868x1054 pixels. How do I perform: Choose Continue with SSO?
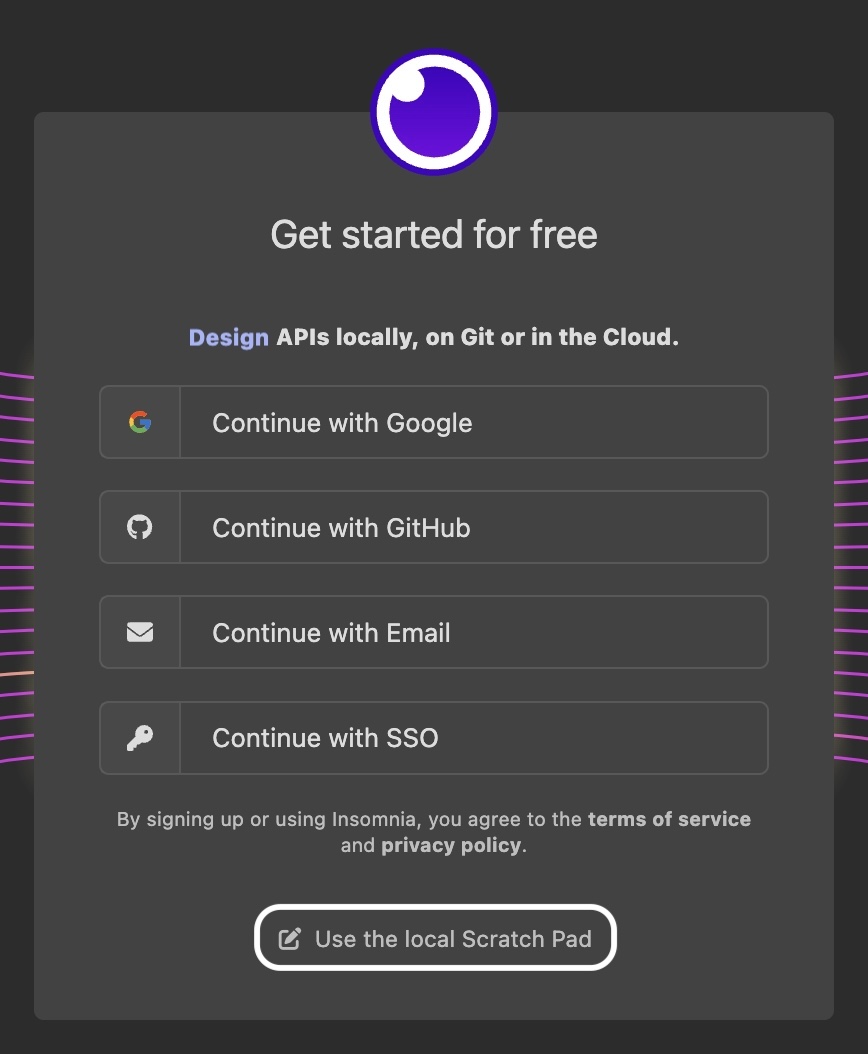coord(433,737)
